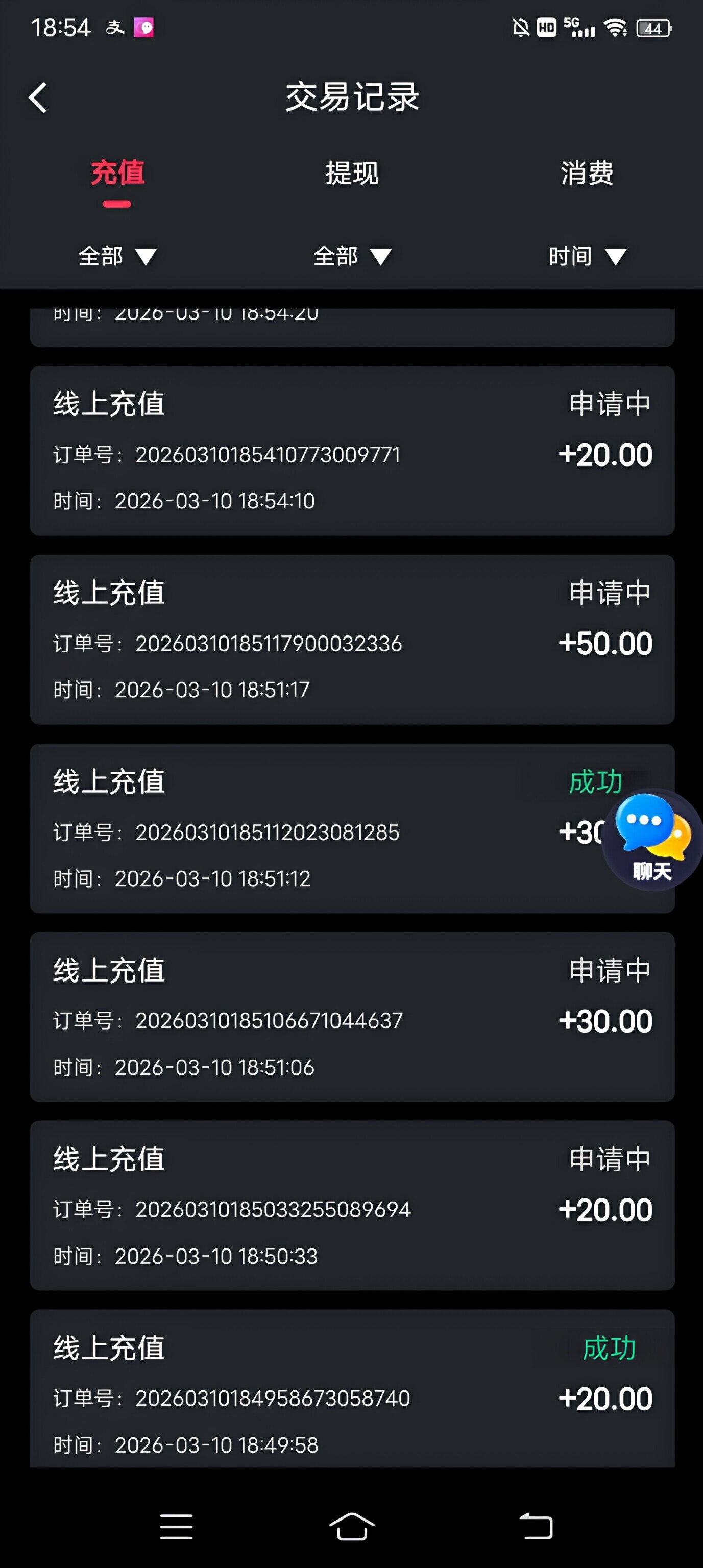Screen dimensions: 703x1568
Task: Select the +20.00 recharge record from 18:54:10
Action: click(x=351, y=452)
